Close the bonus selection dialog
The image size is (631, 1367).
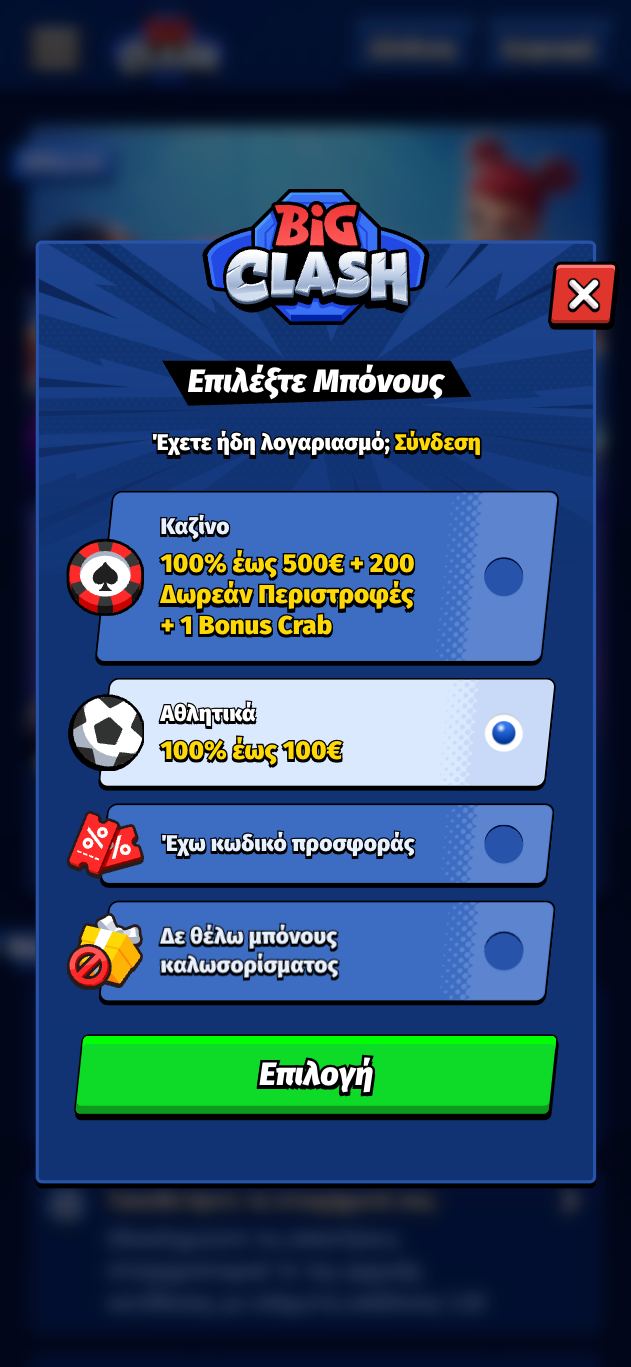583,295
